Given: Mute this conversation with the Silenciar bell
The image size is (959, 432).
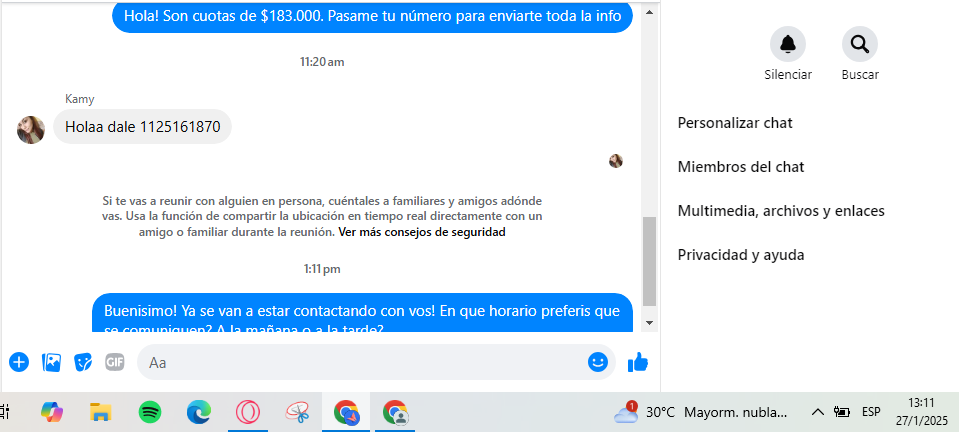Looking at the screenshot, I should [788, 44].
